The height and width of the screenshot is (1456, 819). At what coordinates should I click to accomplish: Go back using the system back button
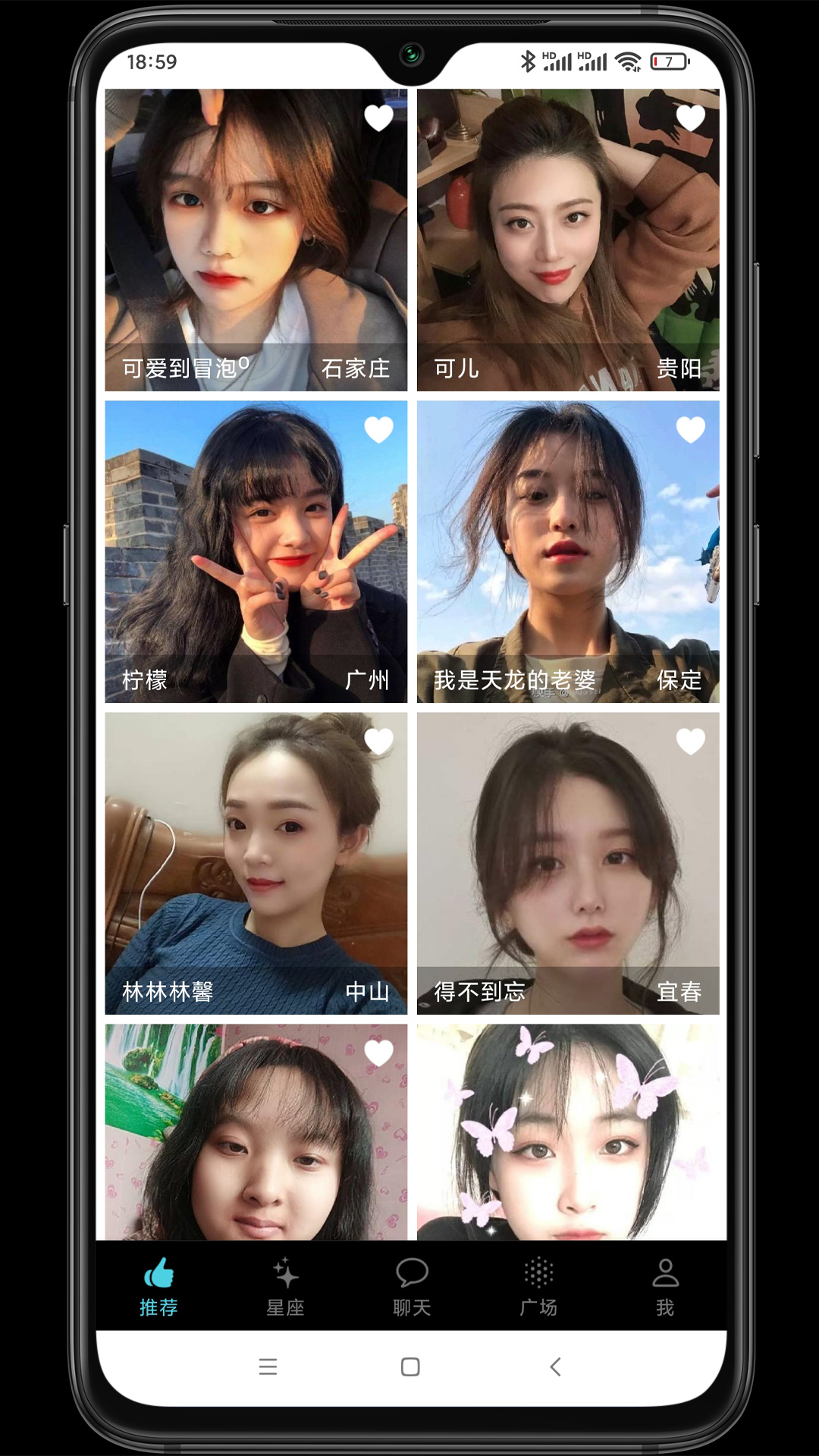tap(555, 1367)
